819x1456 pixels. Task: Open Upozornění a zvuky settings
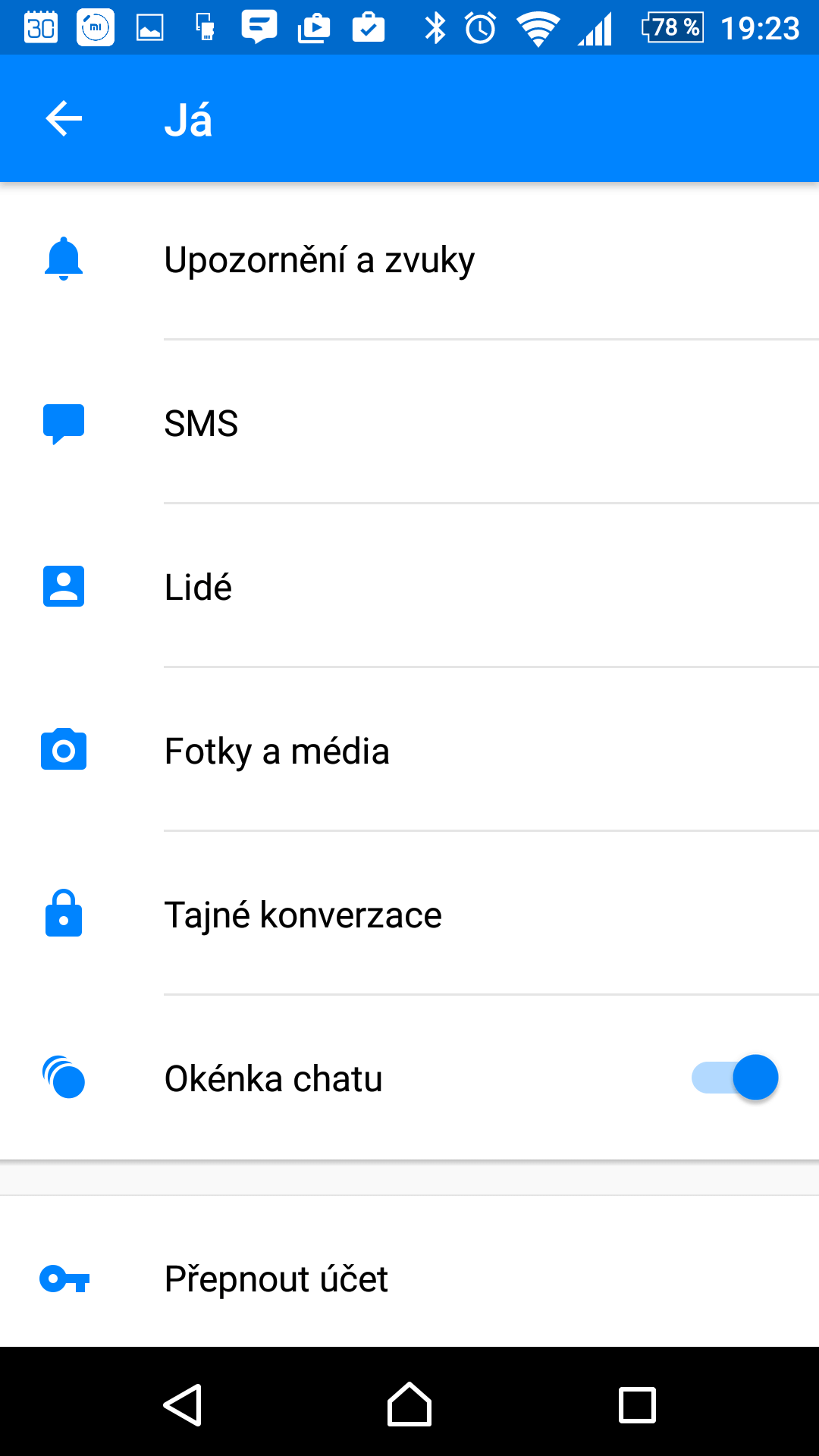(x=409, y=260)
